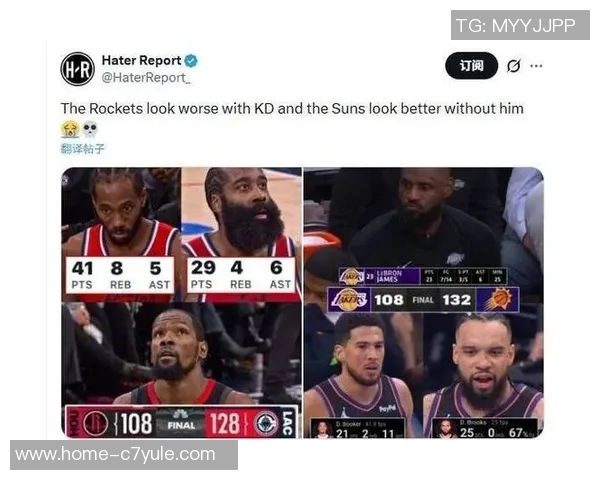Screen dimensions: 600x480
Task: Open Hater Report's profile avatar
Action: [77, 68]
